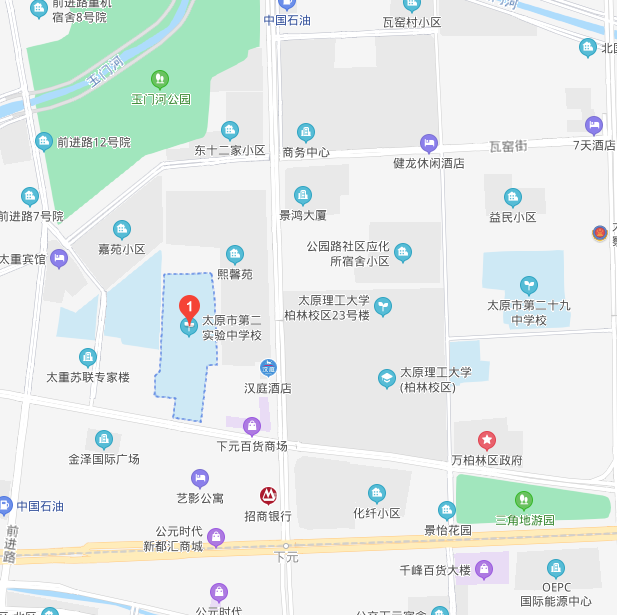Tap the 金泽国际广场 building marker

point(104,439)
